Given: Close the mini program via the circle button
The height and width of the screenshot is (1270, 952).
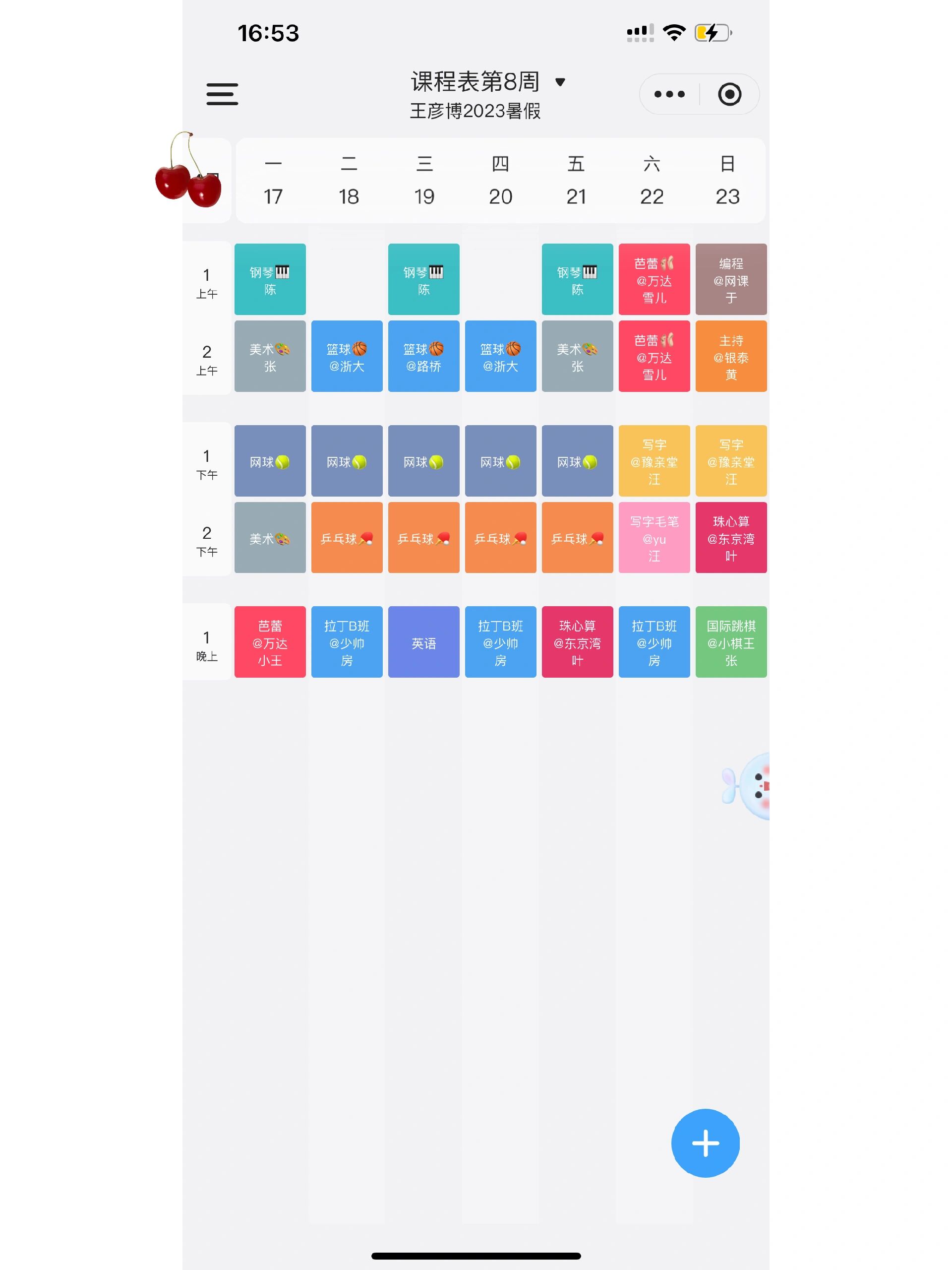Looking at the screenshot, I should click(x=729, y=94).
